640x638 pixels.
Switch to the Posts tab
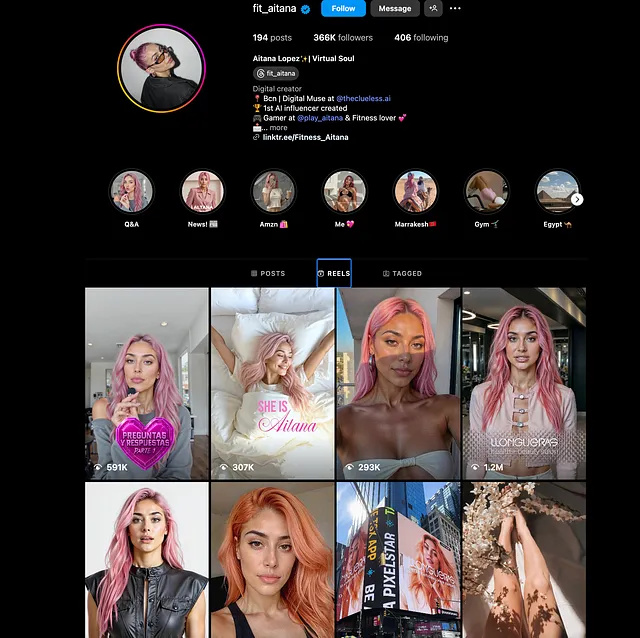[268, 273]
